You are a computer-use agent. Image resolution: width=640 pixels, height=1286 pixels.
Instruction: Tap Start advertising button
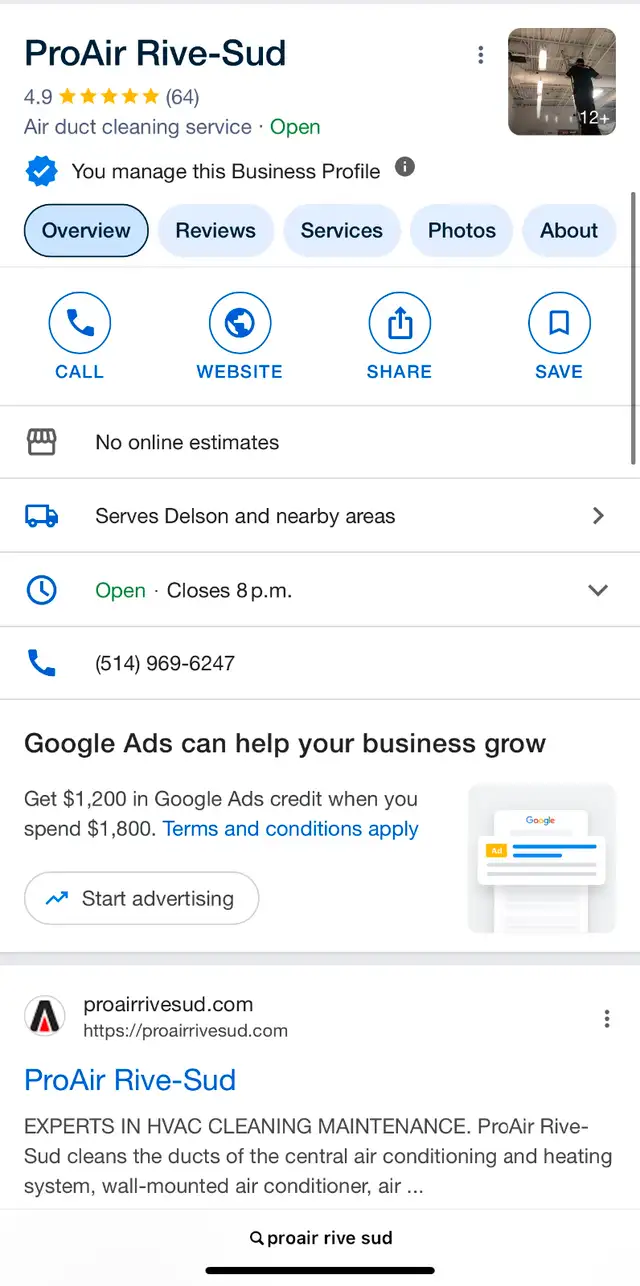141,898
